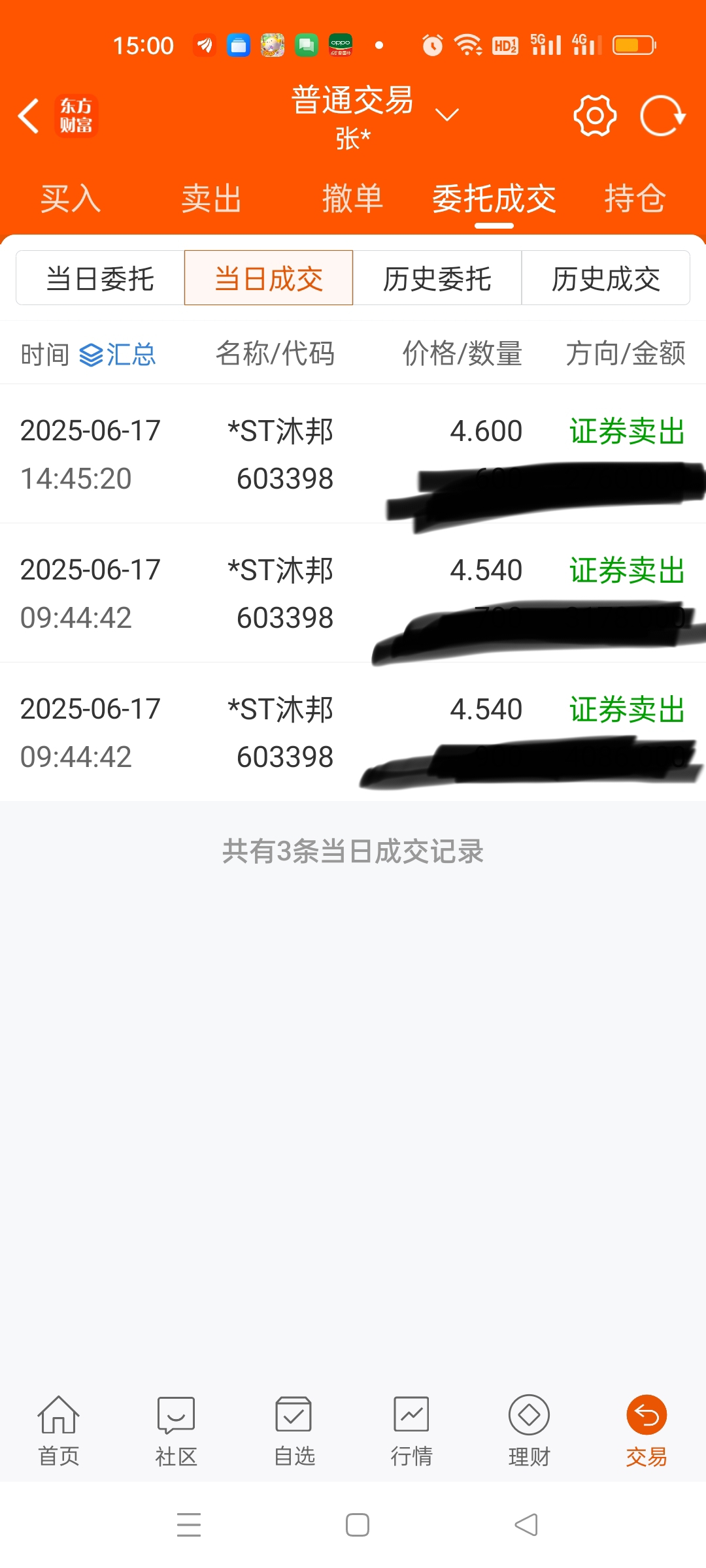
Task: Open the 自选 watchlist tab
Action: (x=294, y=1431)
